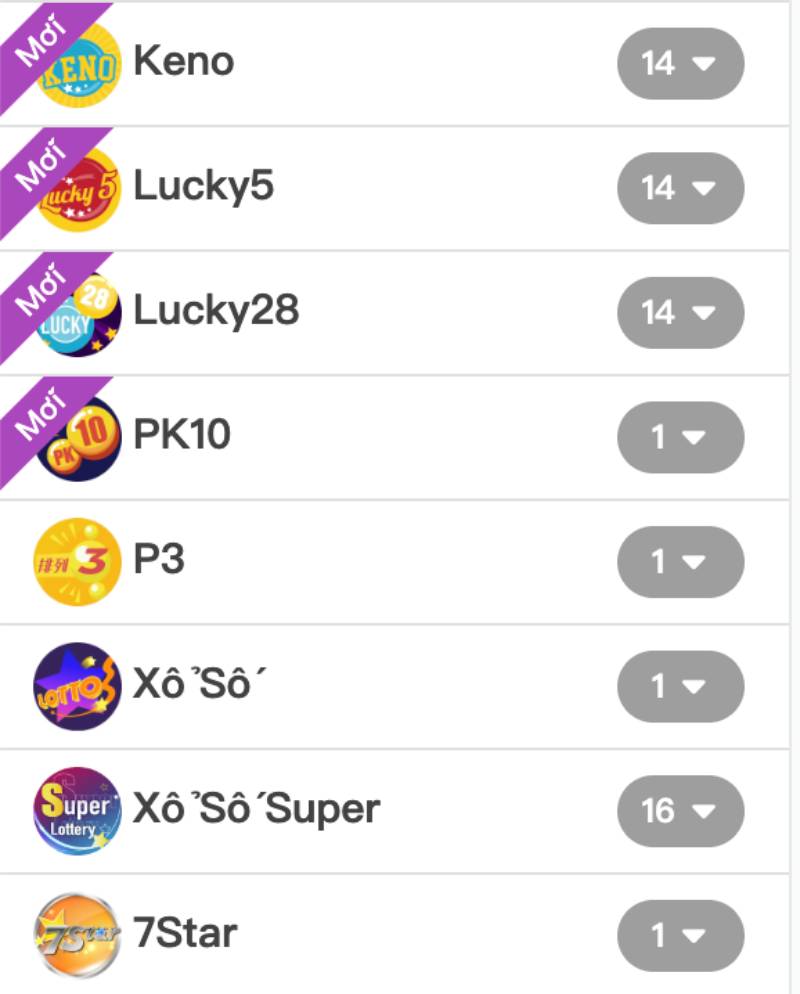Open the 7Star game row
Viewport: 800px width, 994px height.
185,934
